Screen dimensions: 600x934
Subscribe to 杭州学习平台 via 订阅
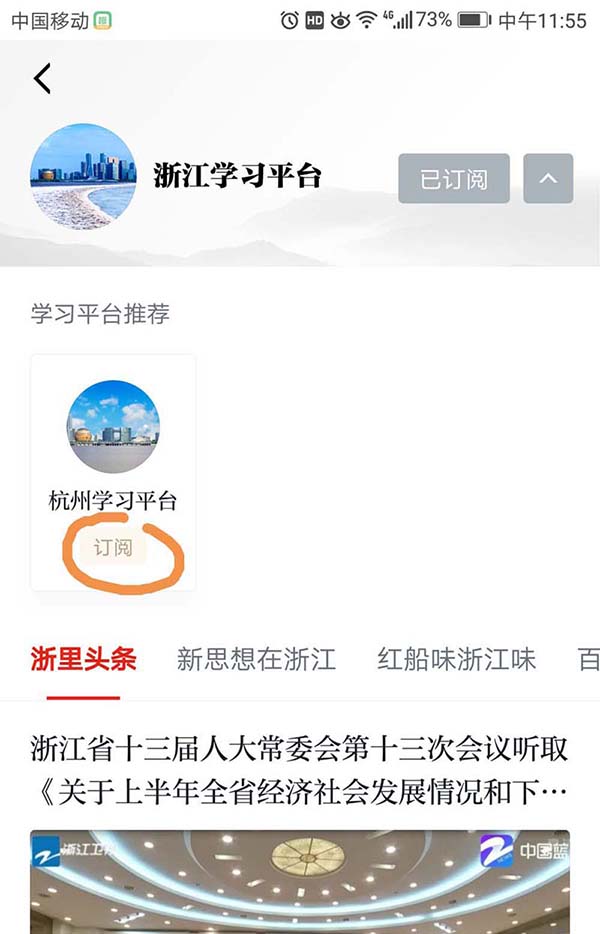tap(113, 548)
